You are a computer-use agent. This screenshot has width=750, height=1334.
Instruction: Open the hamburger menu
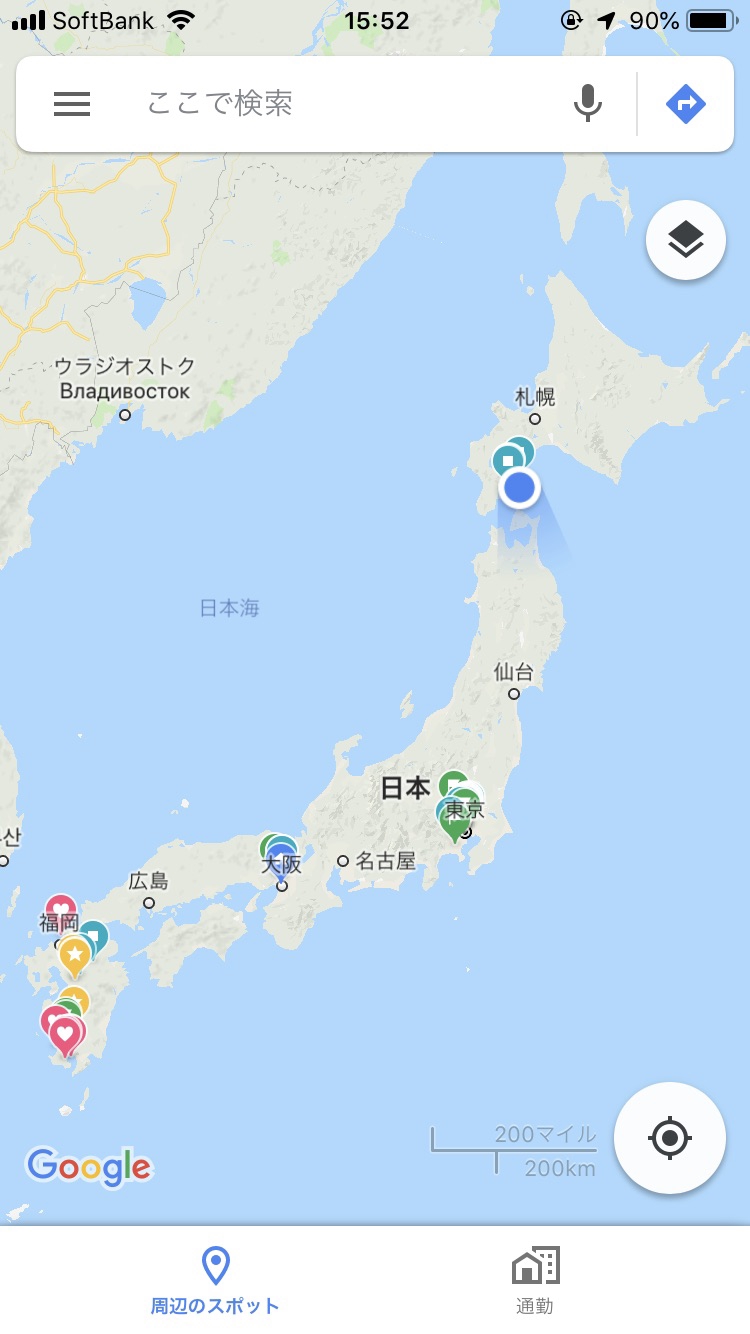click(x=72, y=104)
